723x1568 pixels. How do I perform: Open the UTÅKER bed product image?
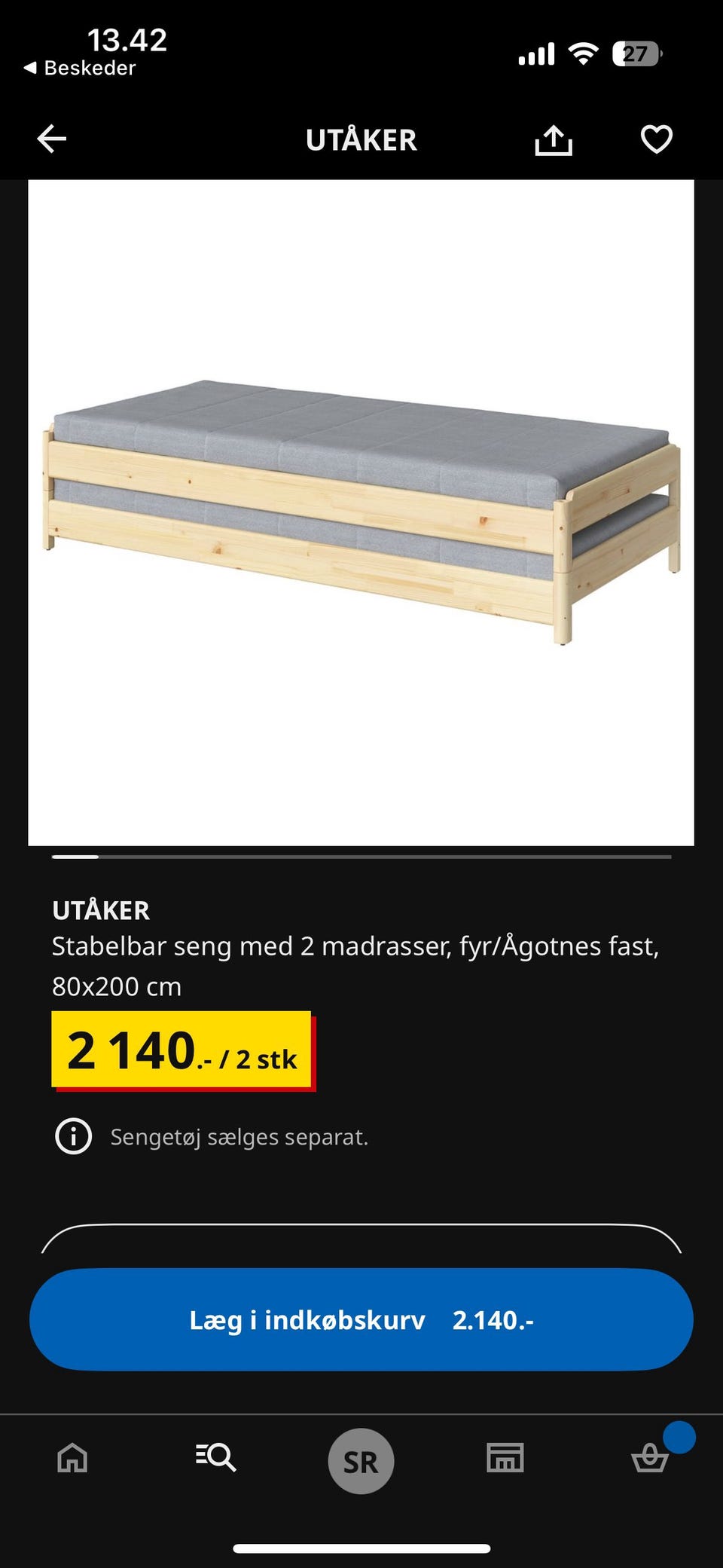(x=361, y=512)
